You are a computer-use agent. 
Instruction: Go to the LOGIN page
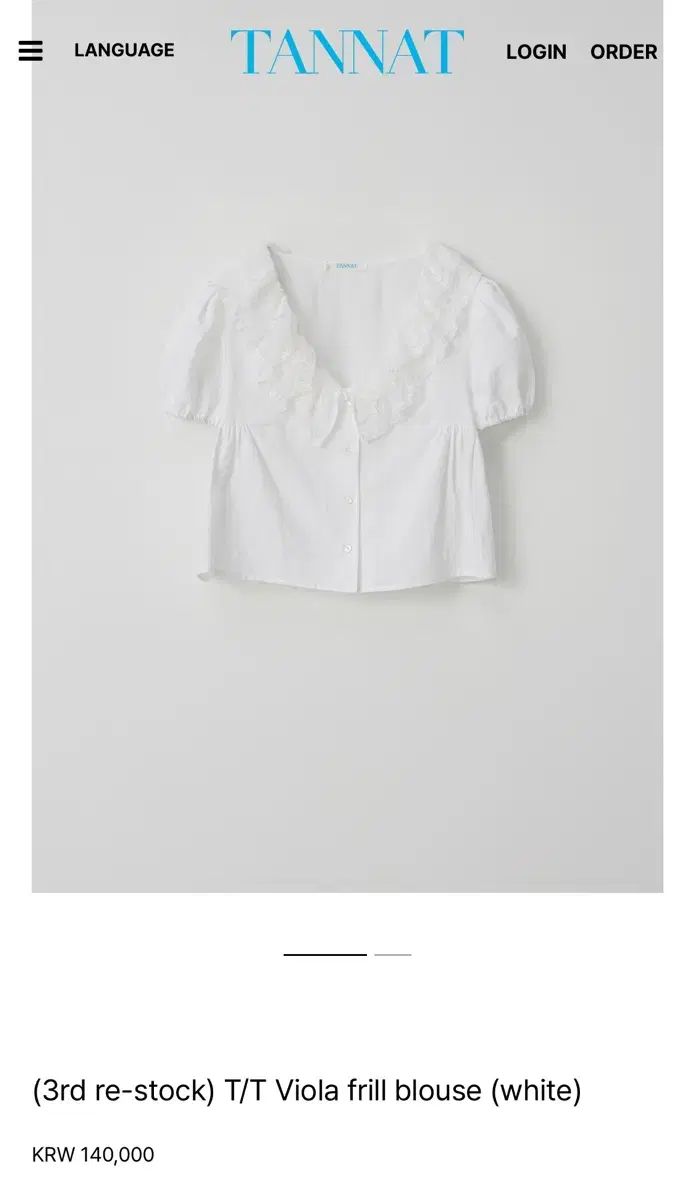pos(536,52)
